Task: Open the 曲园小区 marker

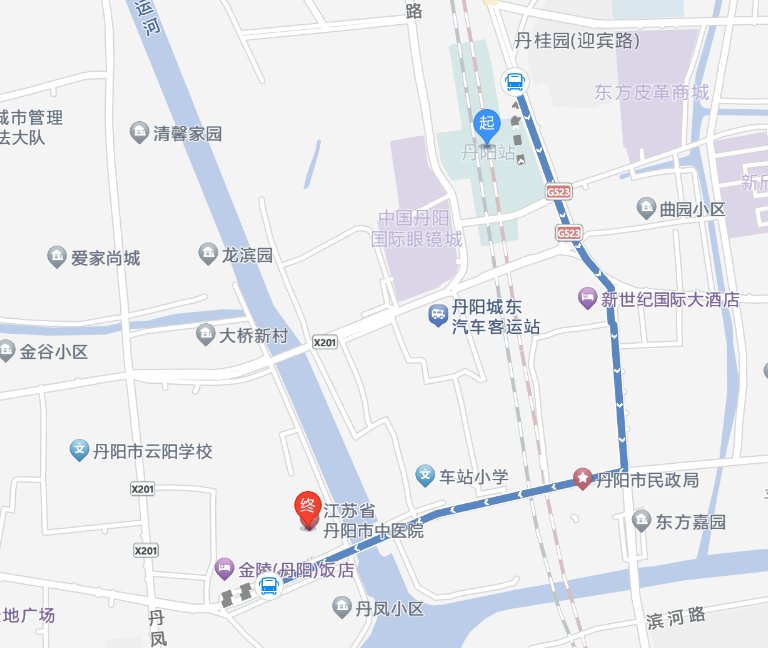Action: coord(646,208)
